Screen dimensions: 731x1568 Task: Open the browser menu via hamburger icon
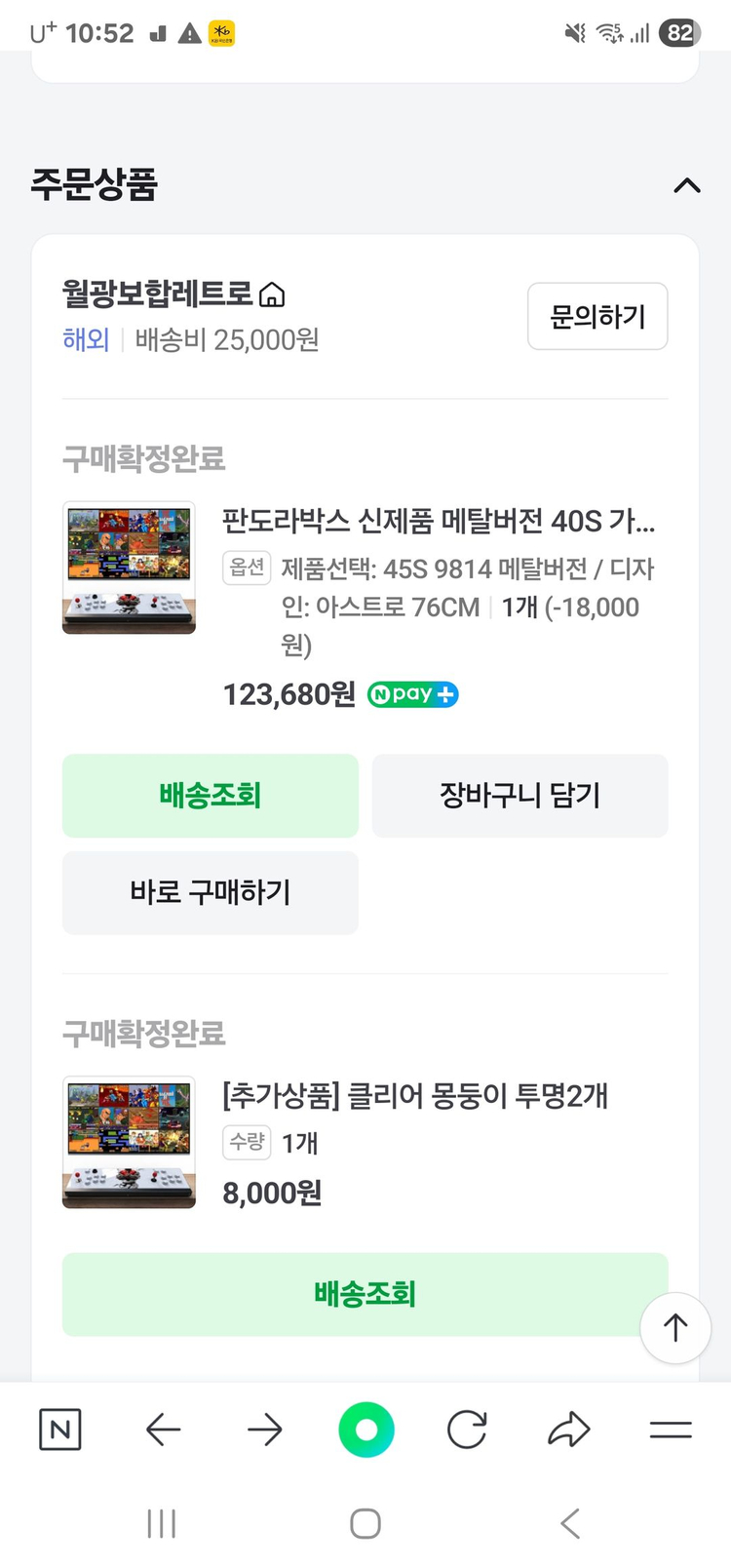click(x=670, y=1430)
